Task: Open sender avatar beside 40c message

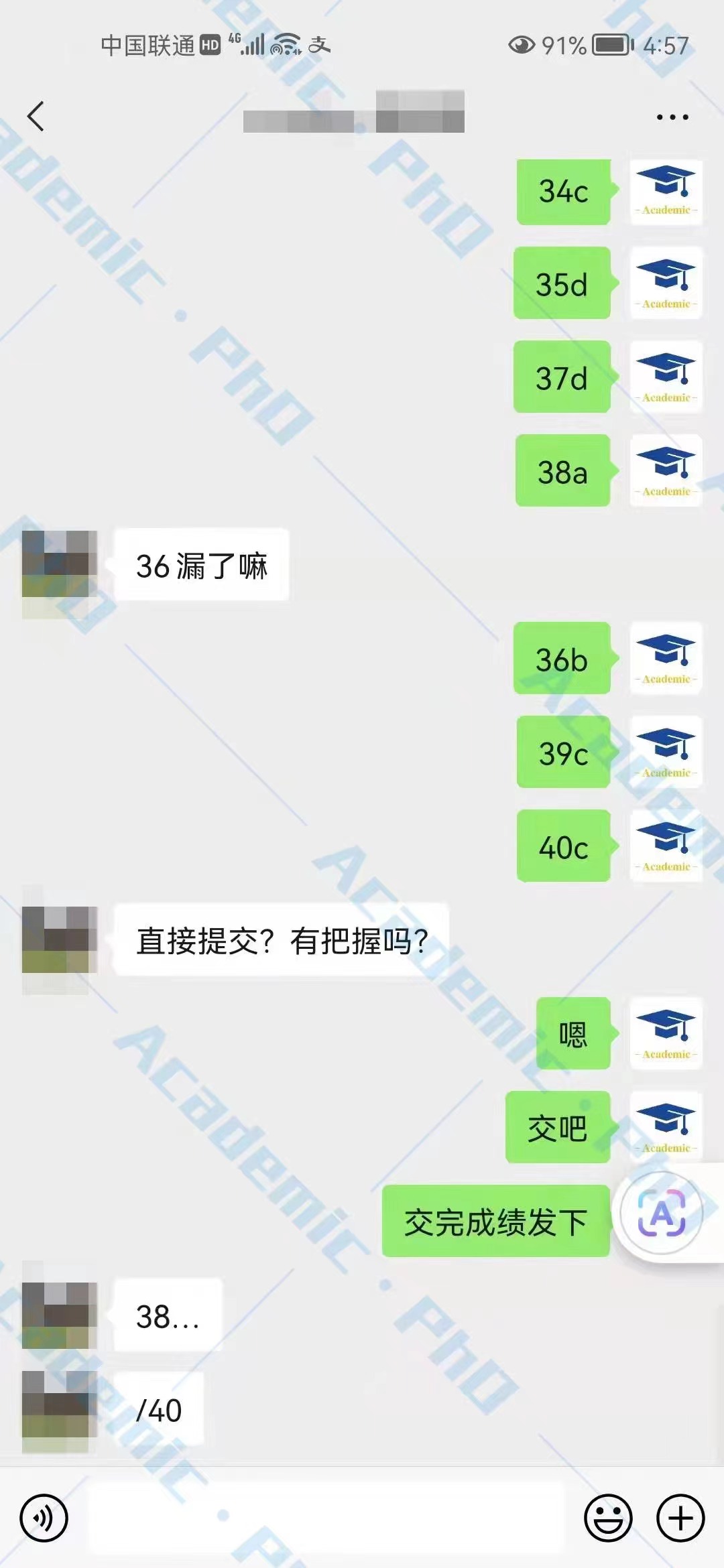Action: point(666,846)
